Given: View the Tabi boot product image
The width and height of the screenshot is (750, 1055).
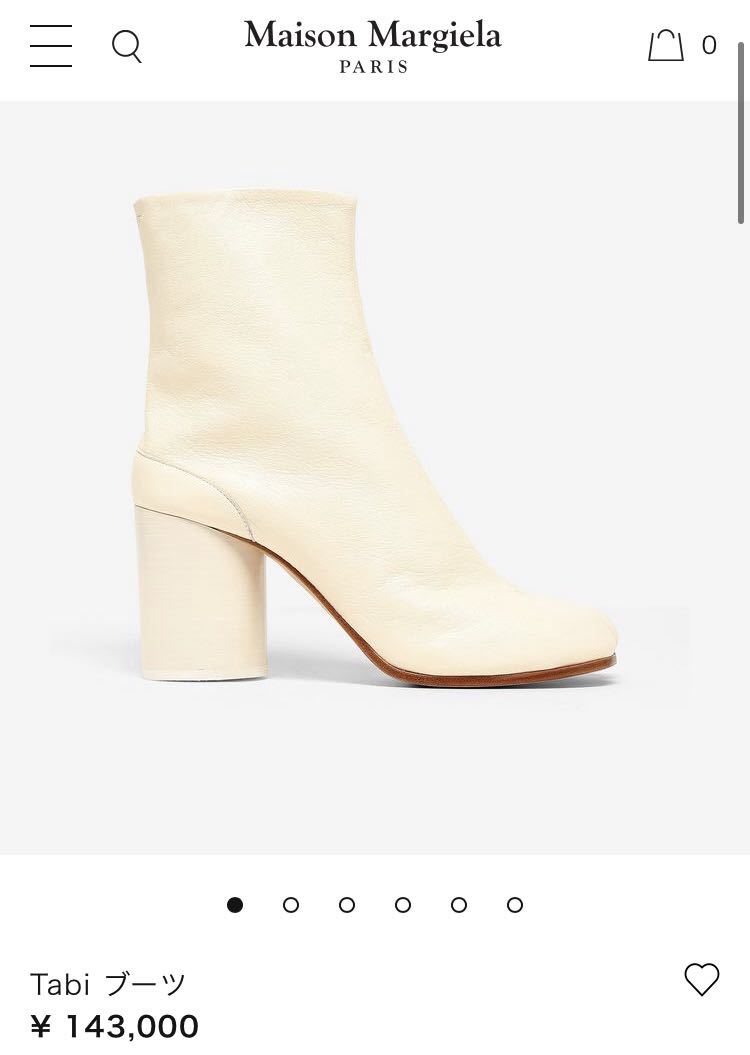Looking at the screenshot, I should [375, 440].
